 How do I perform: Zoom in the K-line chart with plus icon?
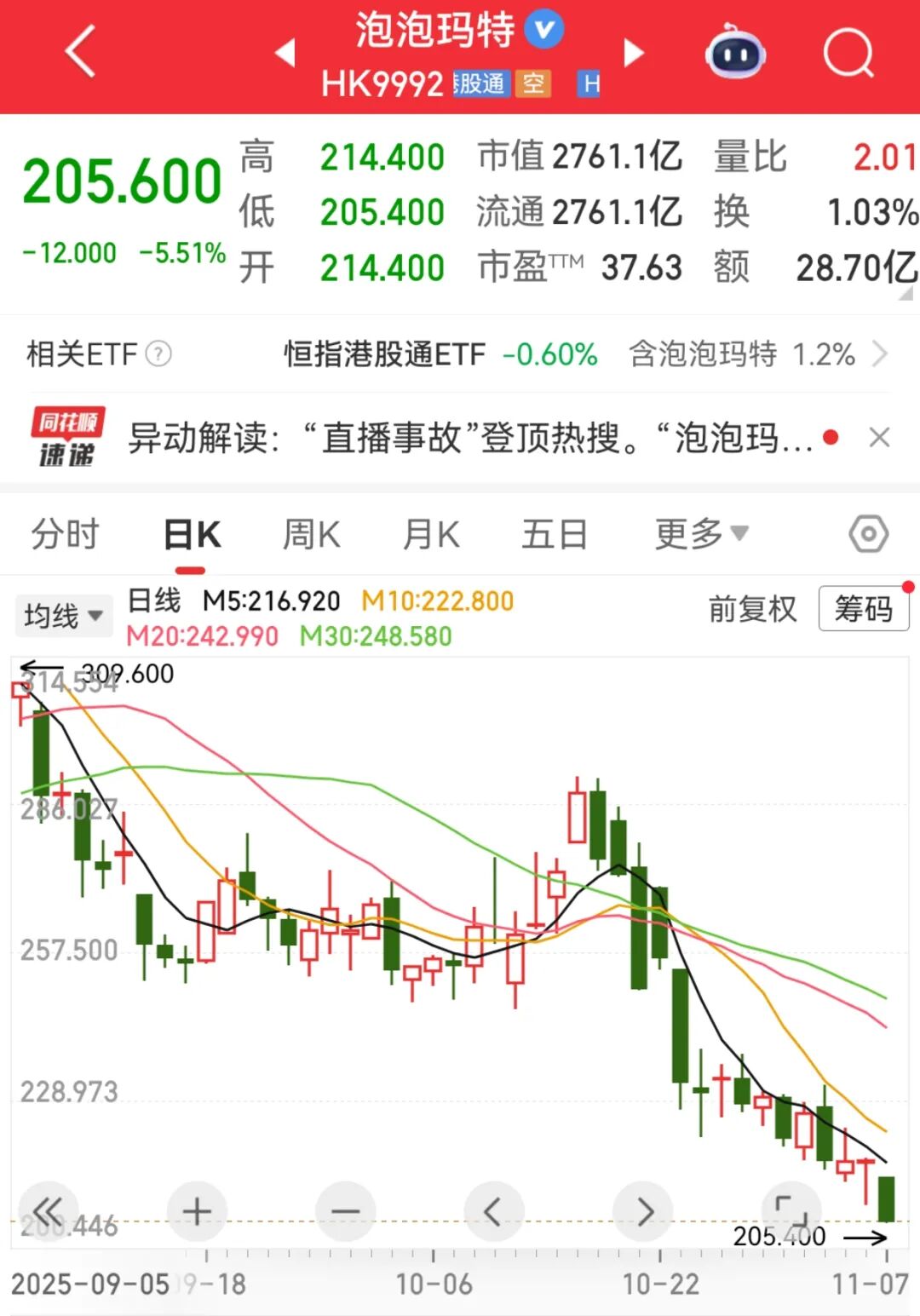coord(196,1210)
